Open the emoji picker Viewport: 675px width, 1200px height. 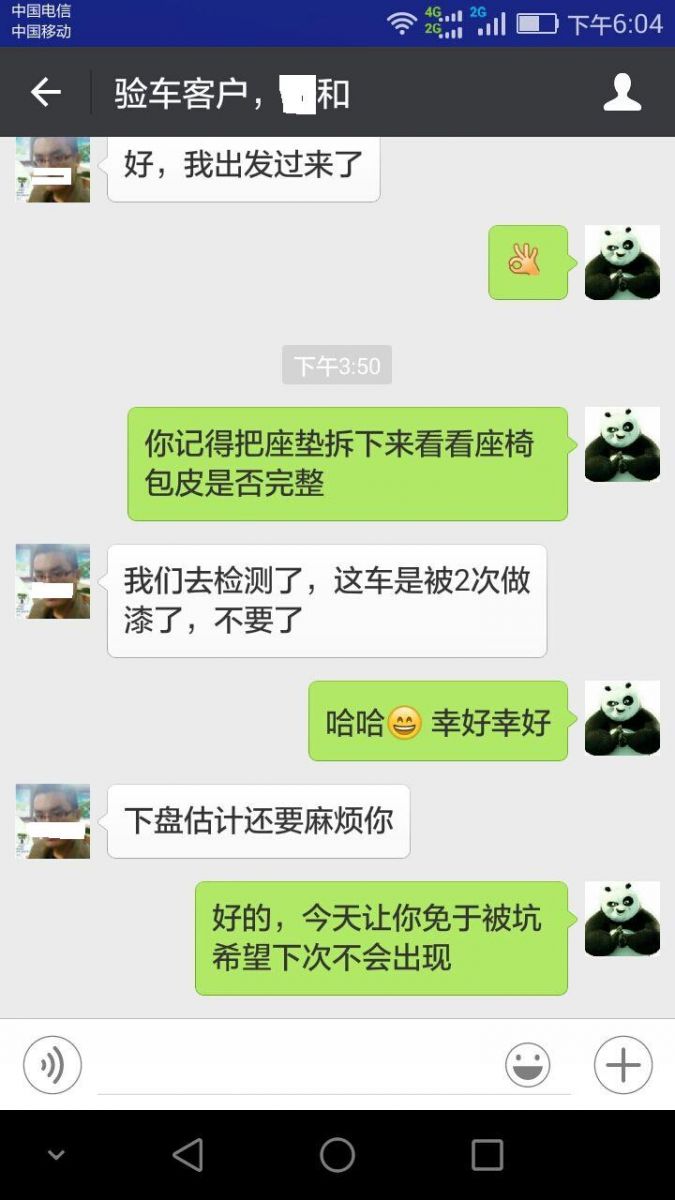click(x=527, y=1065)
